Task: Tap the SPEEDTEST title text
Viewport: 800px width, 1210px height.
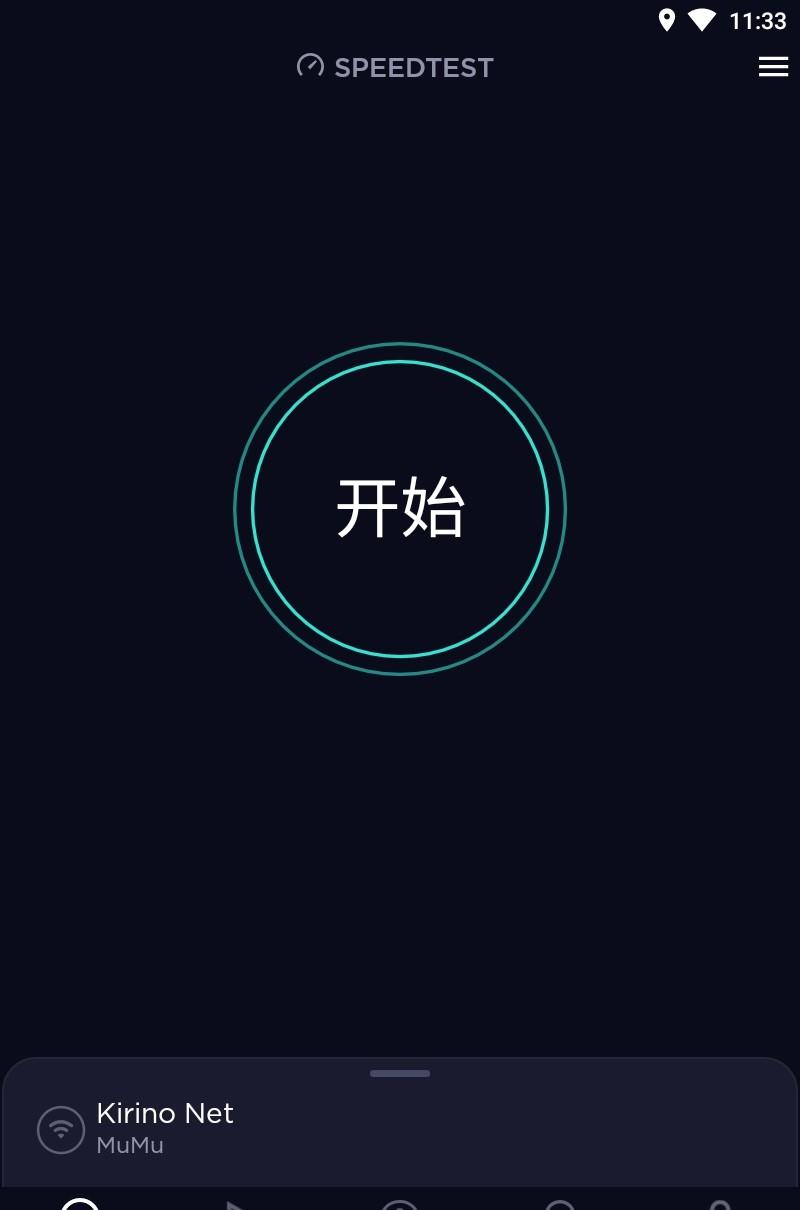Action: (x=414, y=68)
